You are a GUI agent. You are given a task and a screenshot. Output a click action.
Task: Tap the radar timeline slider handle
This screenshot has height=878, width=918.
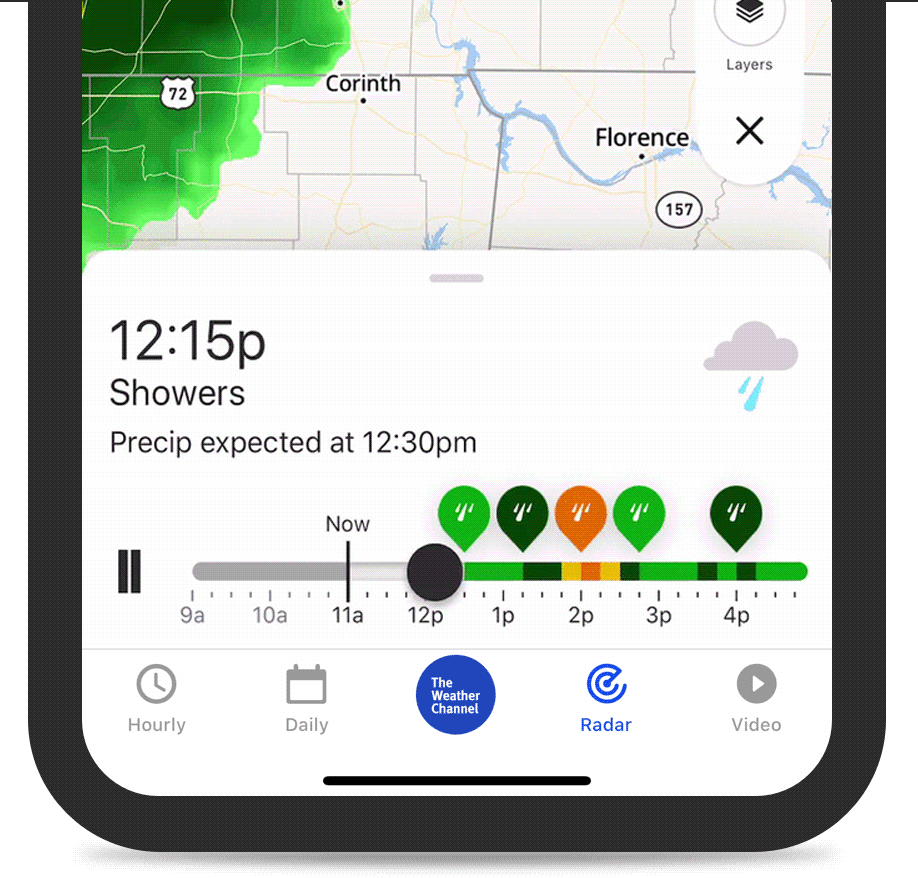[x=435, y=571]
